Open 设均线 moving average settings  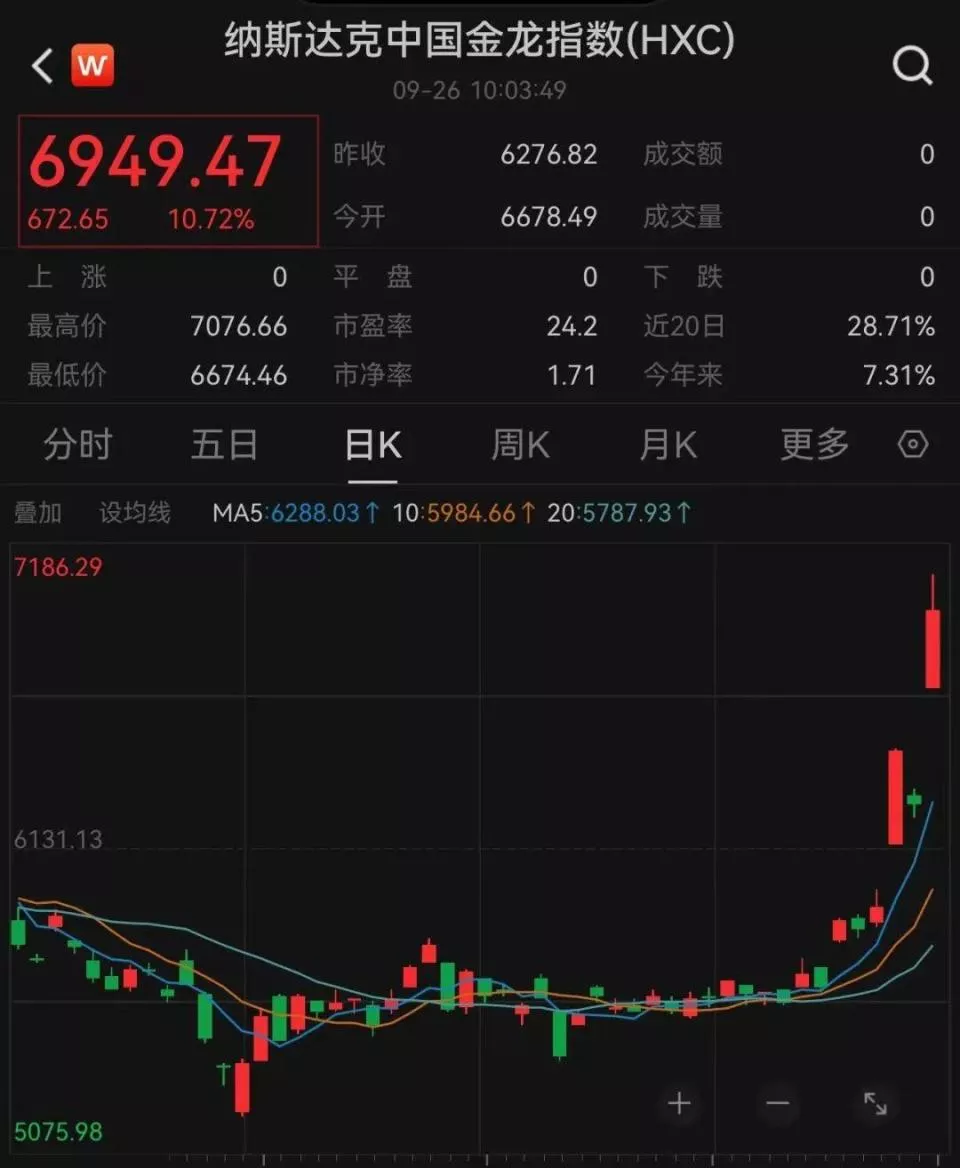(135, 513)
